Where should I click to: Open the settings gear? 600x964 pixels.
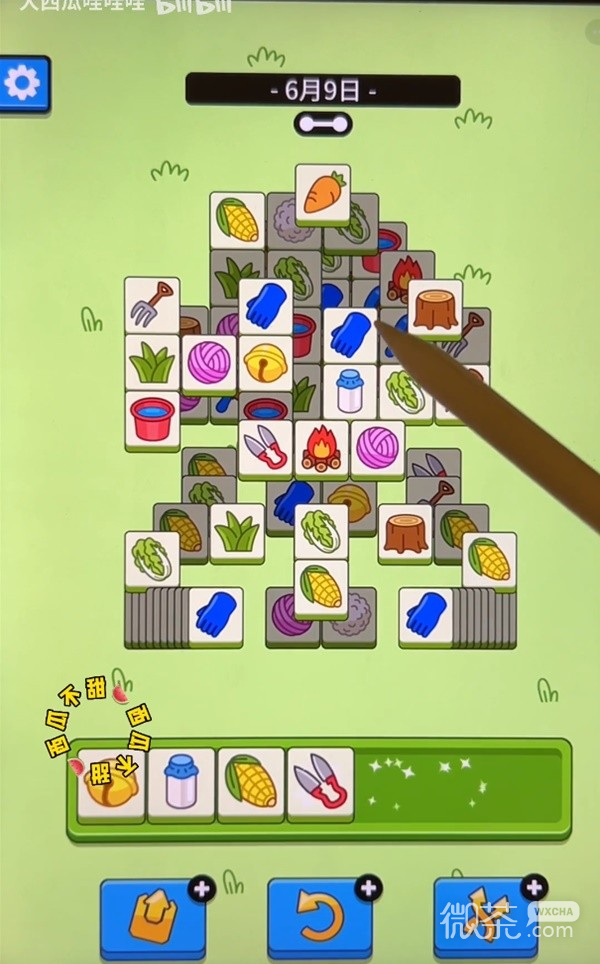click(x=22, y=84)
